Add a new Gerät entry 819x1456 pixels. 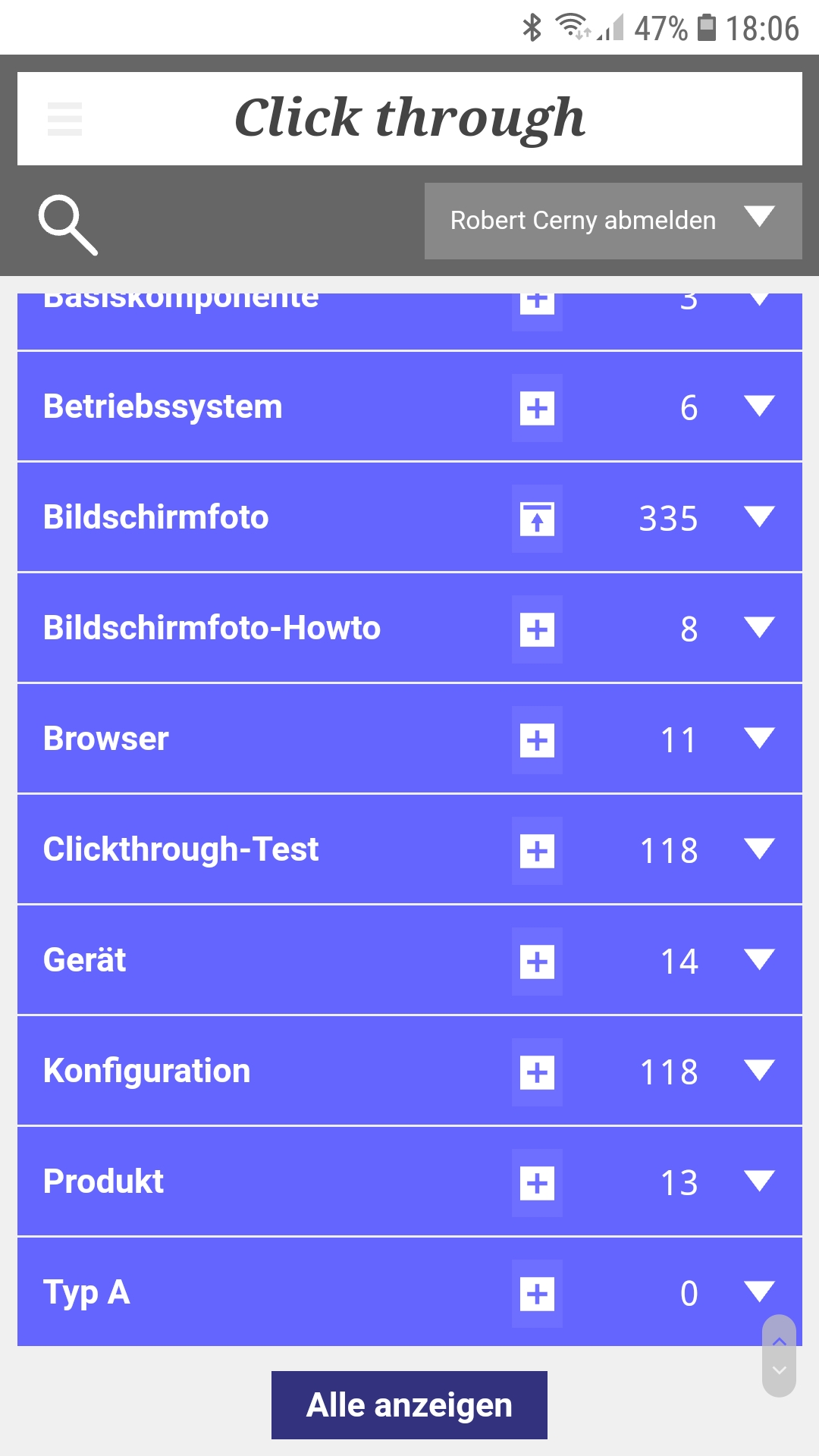(537, 962)
